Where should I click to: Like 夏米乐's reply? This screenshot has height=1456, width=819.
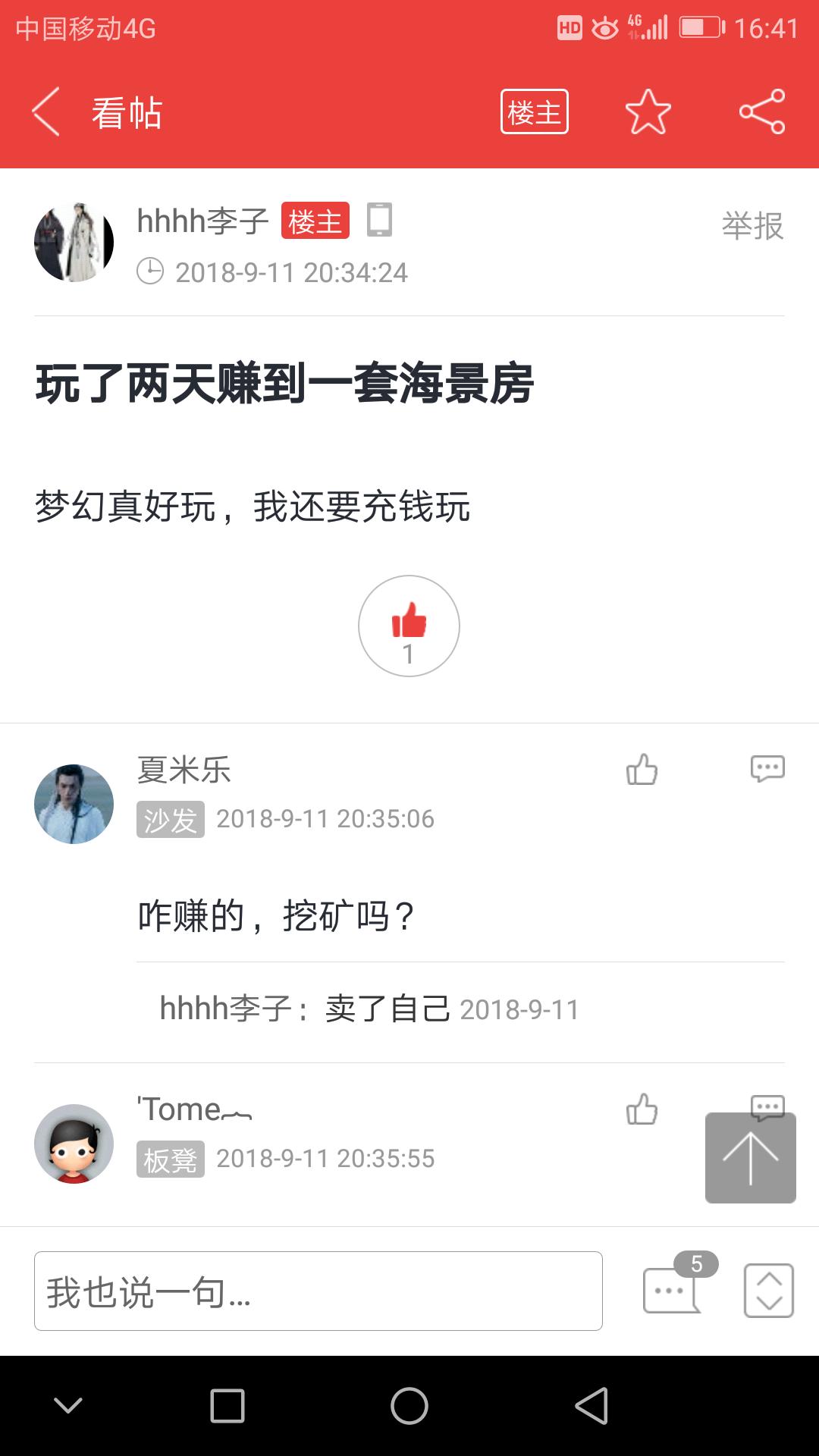click(642, 769)
